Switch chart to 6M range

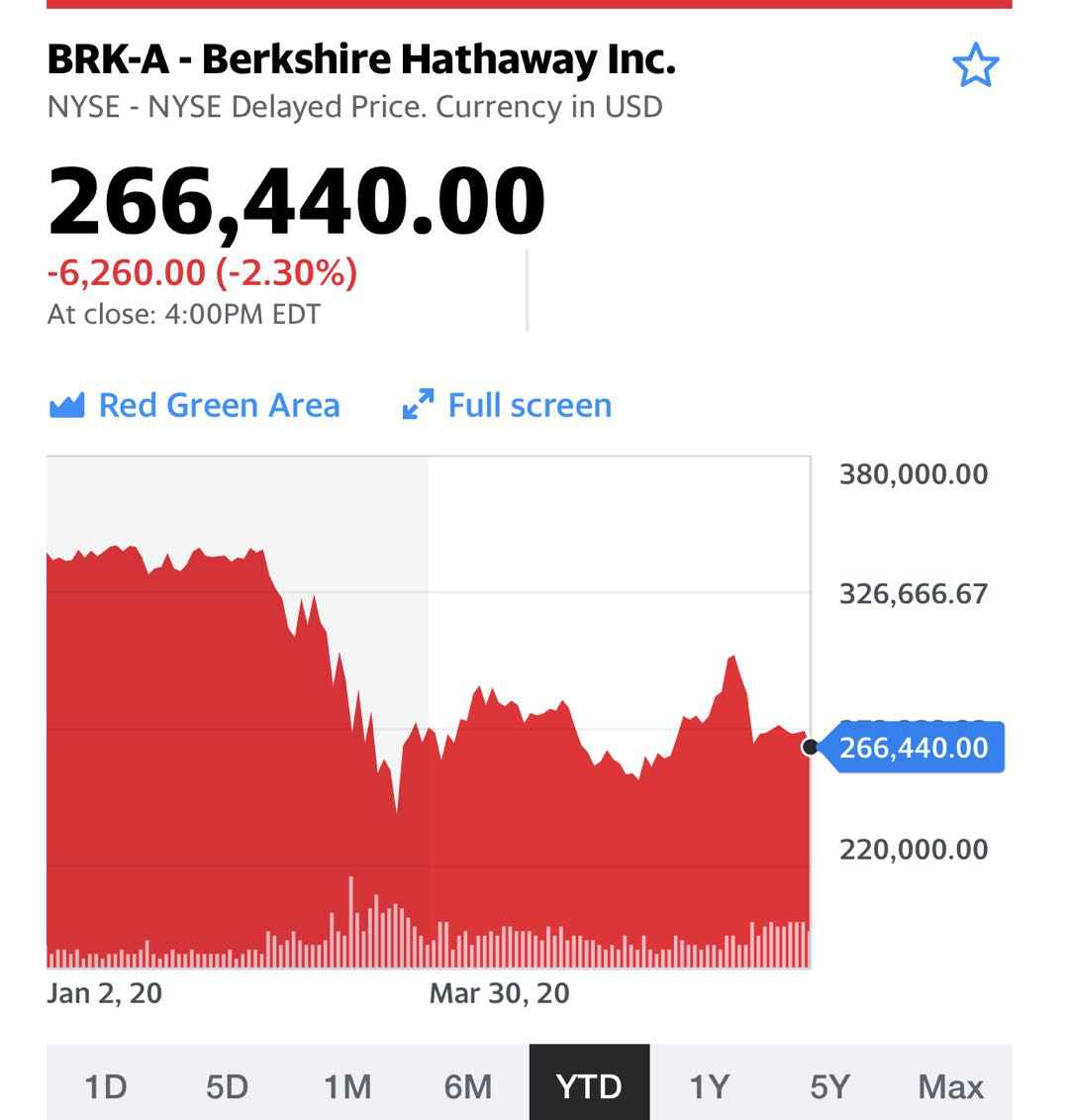click(x=468, y=1085)
